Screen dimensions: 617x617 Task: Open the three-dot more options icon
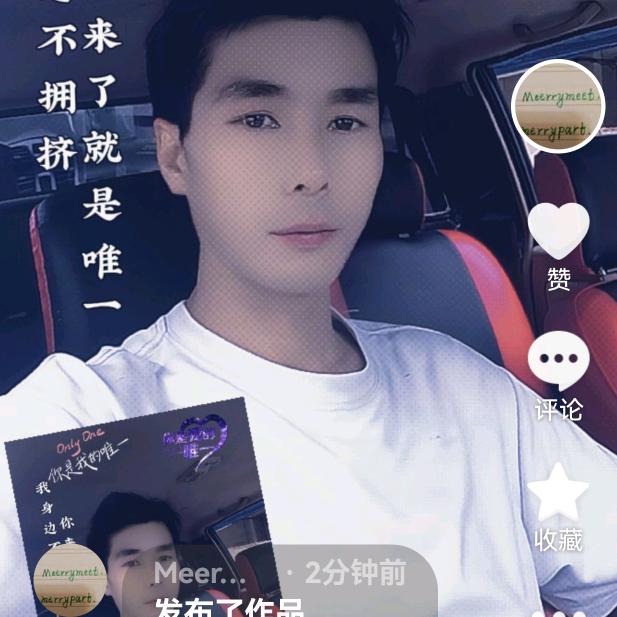click(x=560, y=613)
